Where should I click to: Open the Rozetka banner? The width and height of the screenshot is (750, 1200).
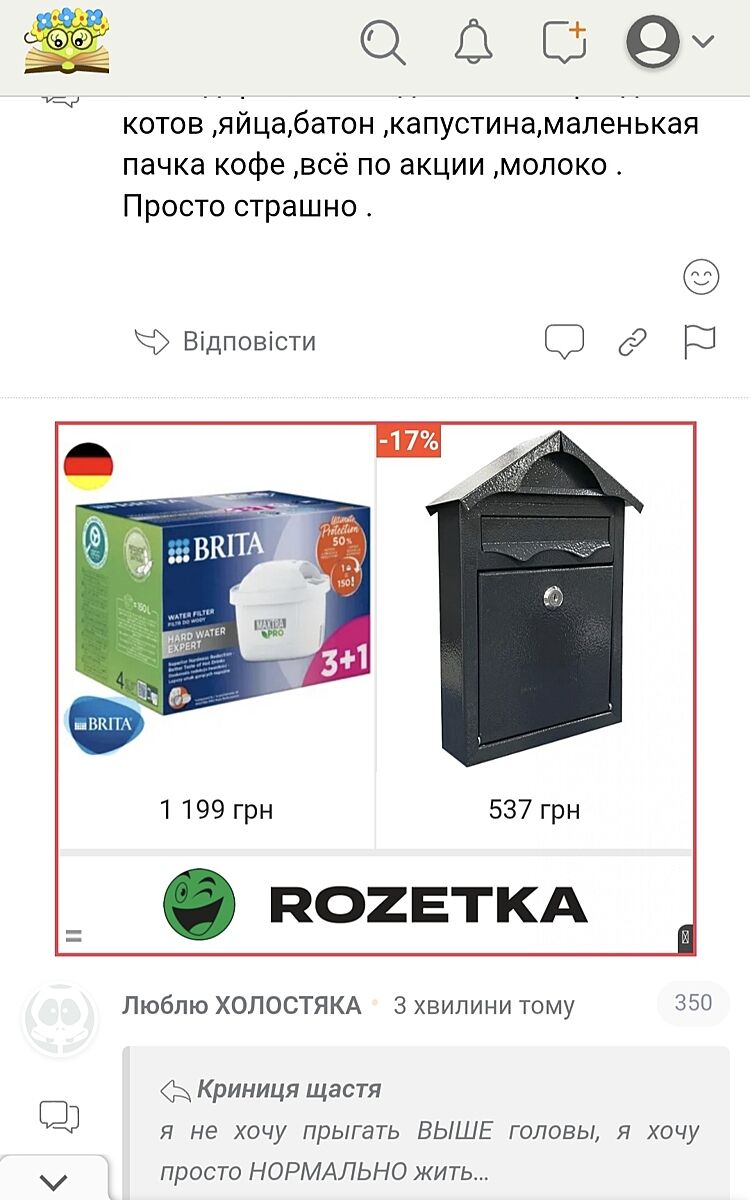pyautogui.click(x=376, y=904)
